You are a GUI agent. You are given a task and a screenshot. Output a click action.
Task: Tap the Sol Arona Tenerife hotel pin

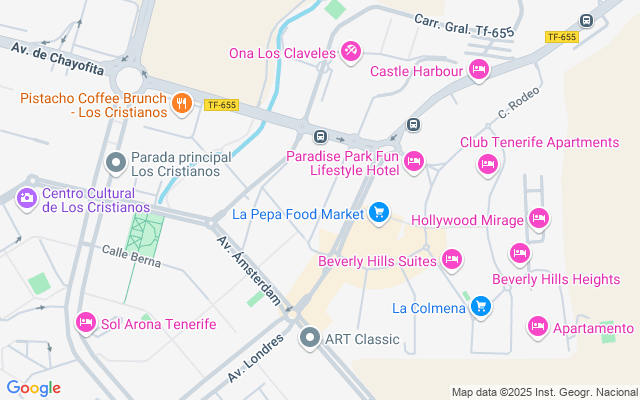pos(86,323)
